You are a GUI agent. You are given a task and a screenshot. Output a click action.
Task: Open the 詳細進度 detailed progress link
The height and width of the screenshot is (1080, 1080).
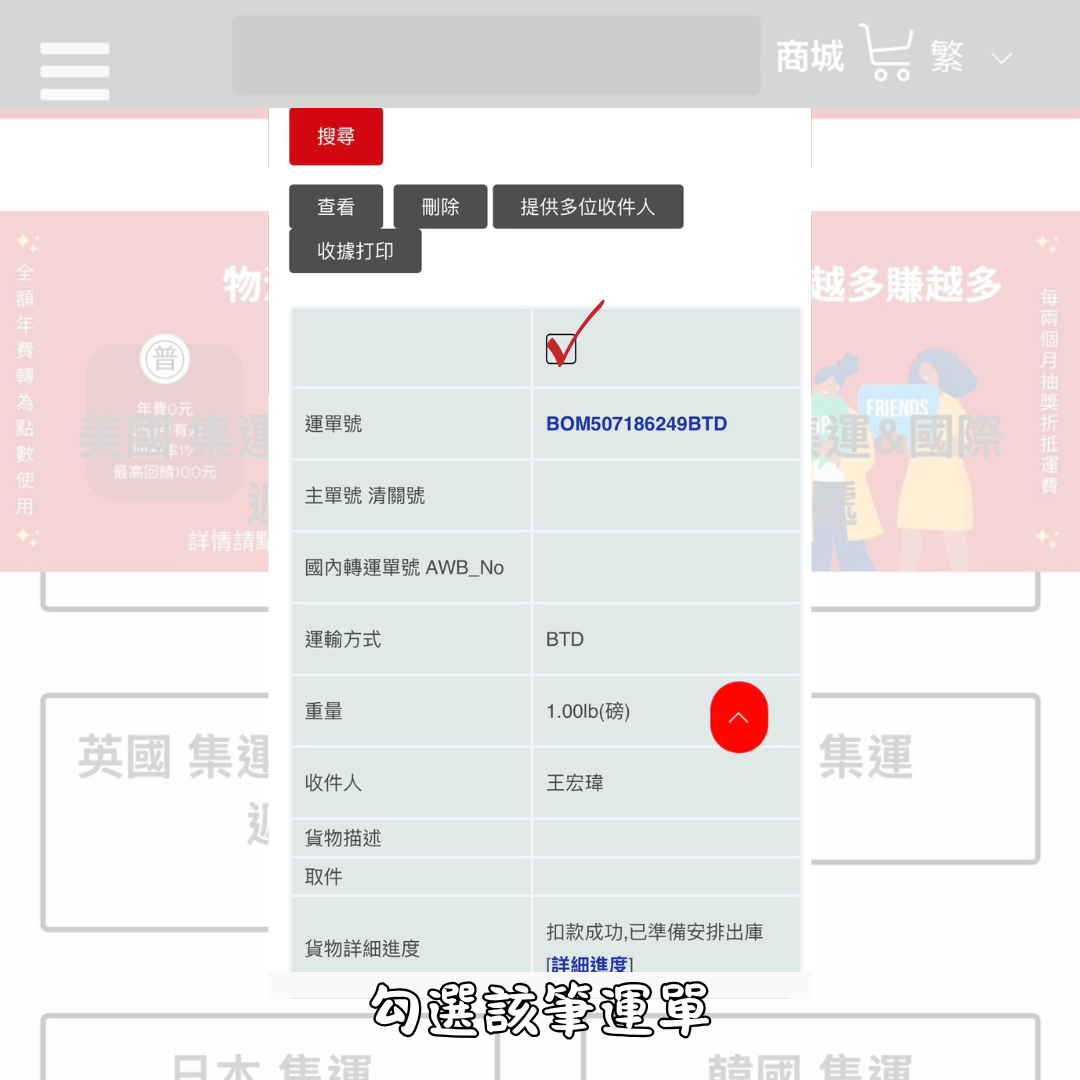tap(589, 964)
